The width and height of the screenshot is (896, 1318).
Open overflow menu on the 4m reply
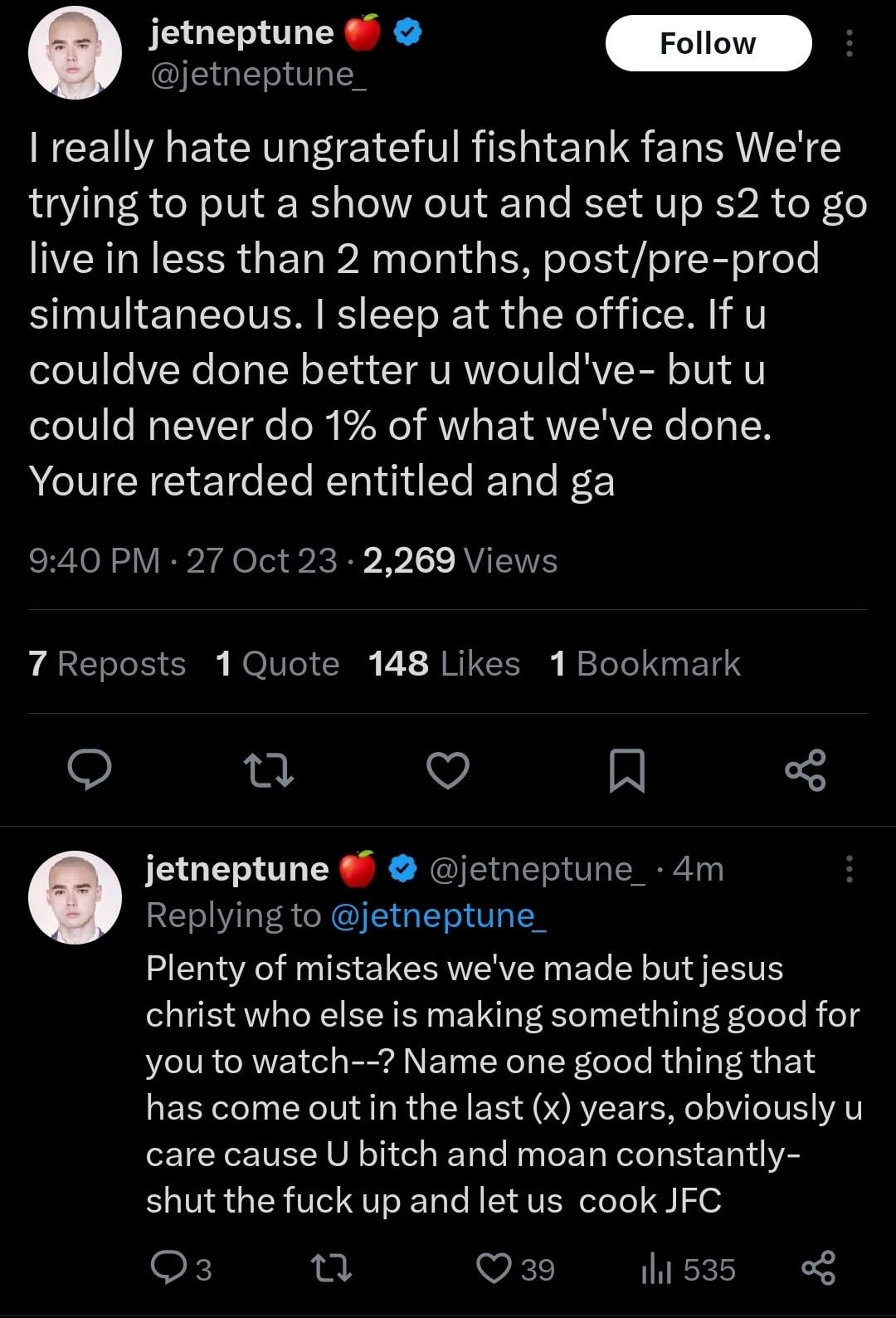[x=849, y=869]
